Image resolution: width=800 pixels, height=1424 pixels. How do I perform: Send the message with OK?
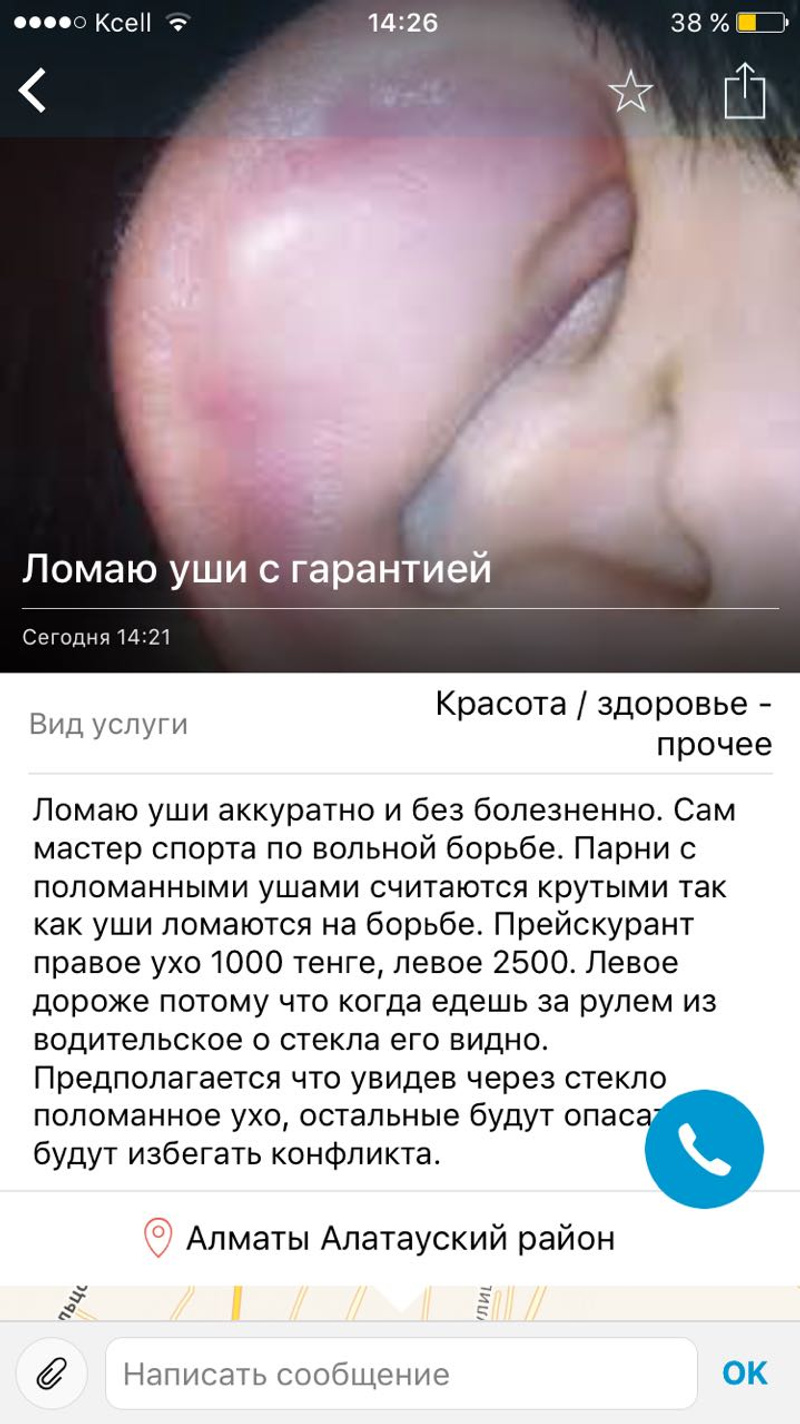click(x=745, y=1374)
